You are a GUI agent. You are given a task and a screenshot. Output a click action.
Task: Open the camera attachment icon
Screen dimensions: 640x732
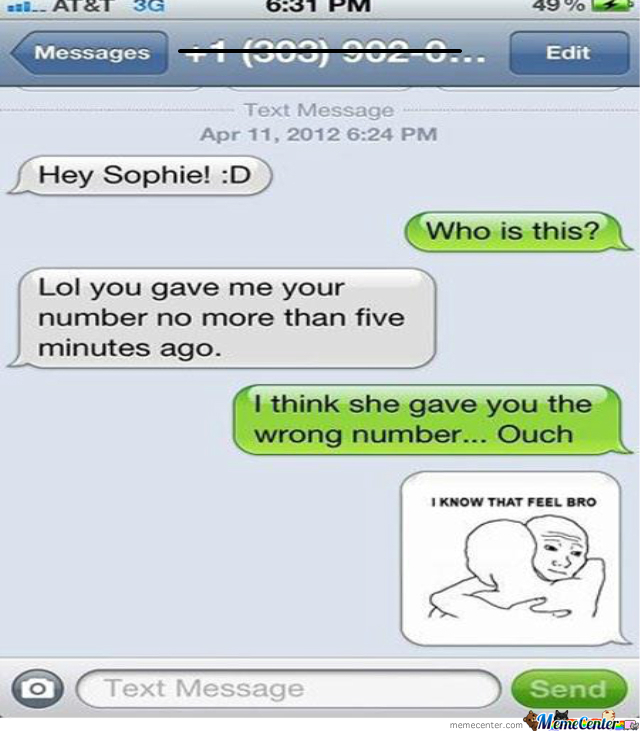coord(38,689)
